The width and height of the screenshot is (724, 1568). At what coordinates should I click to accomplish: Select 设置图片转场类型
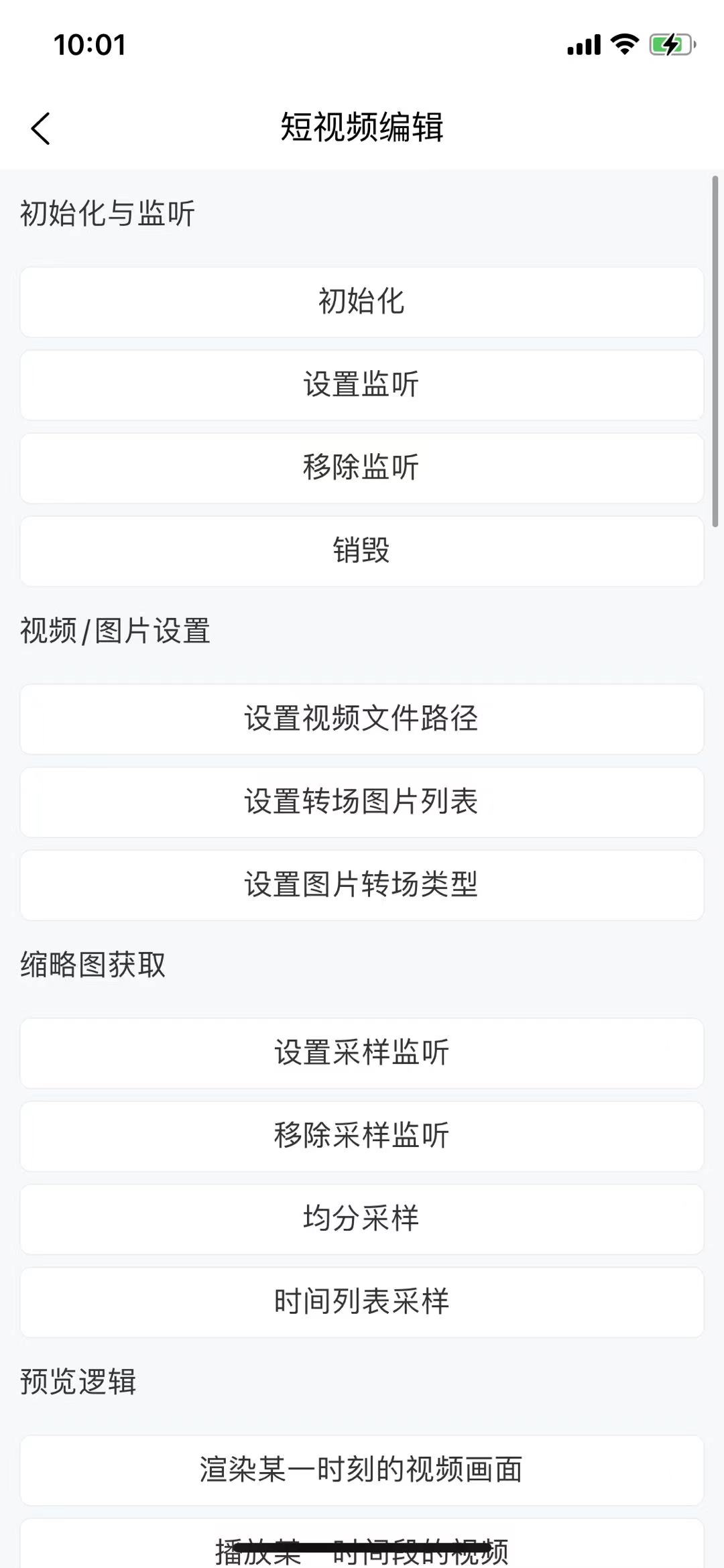click(361, 885)
